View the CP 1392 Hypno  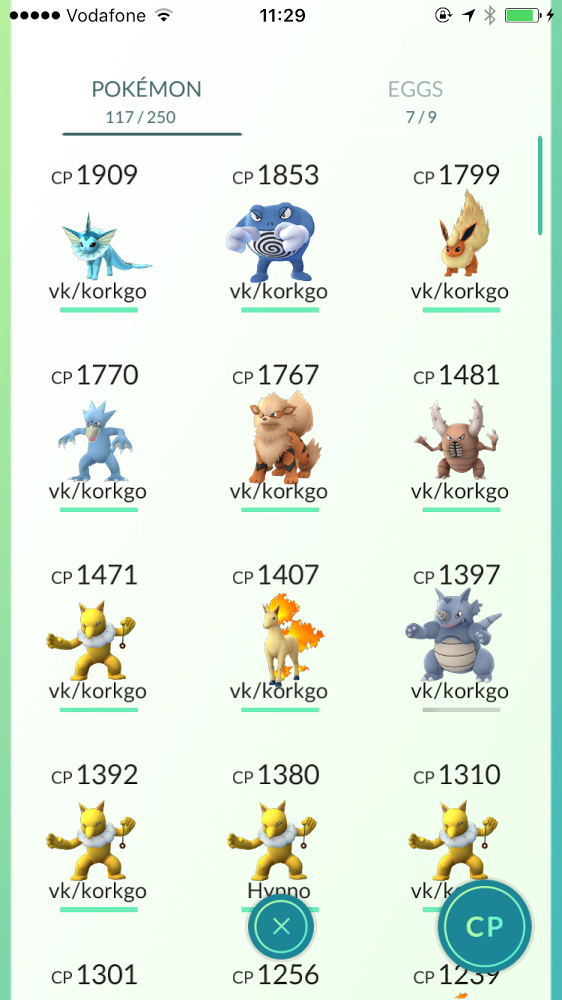pos(99,837)
